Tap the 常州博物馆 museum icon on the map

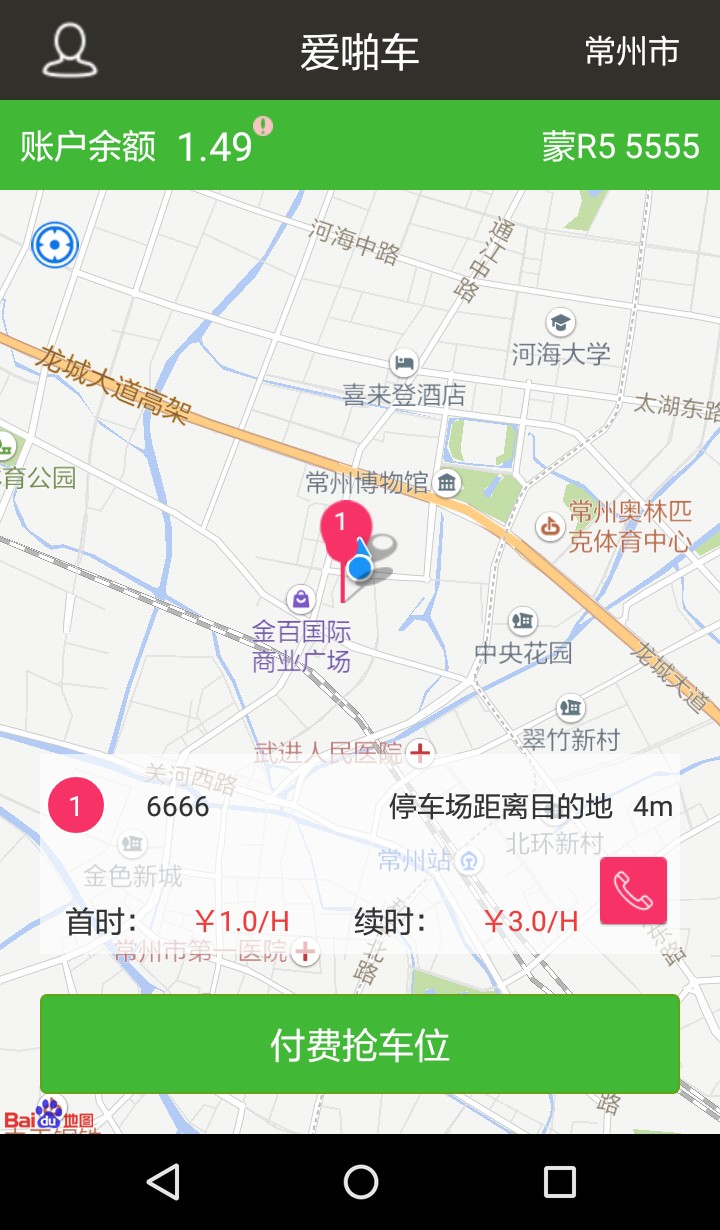pos(443,481)
